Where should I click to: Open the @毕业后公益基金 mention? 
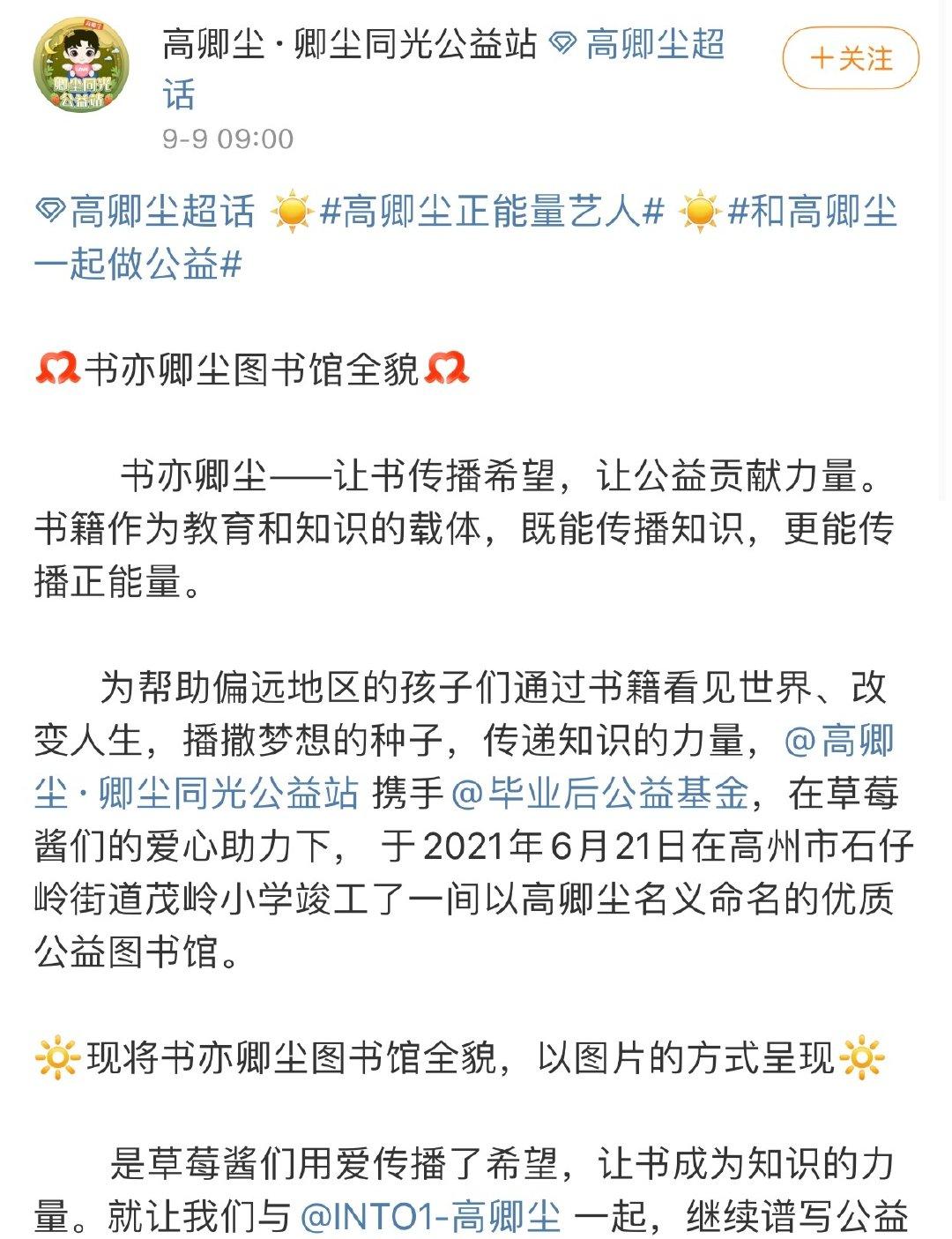(x=599, y=793)
